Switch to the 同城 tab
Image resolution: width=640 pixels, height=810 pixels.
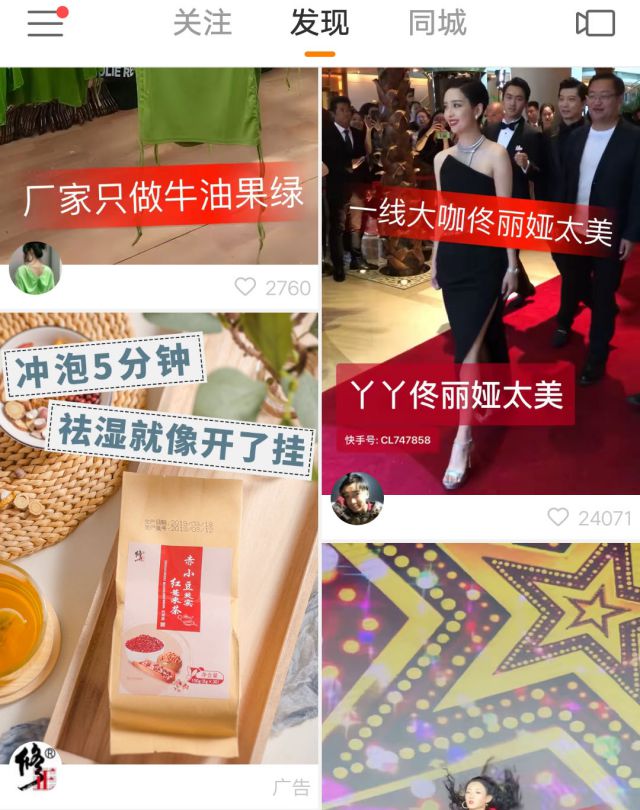point(437,23)
